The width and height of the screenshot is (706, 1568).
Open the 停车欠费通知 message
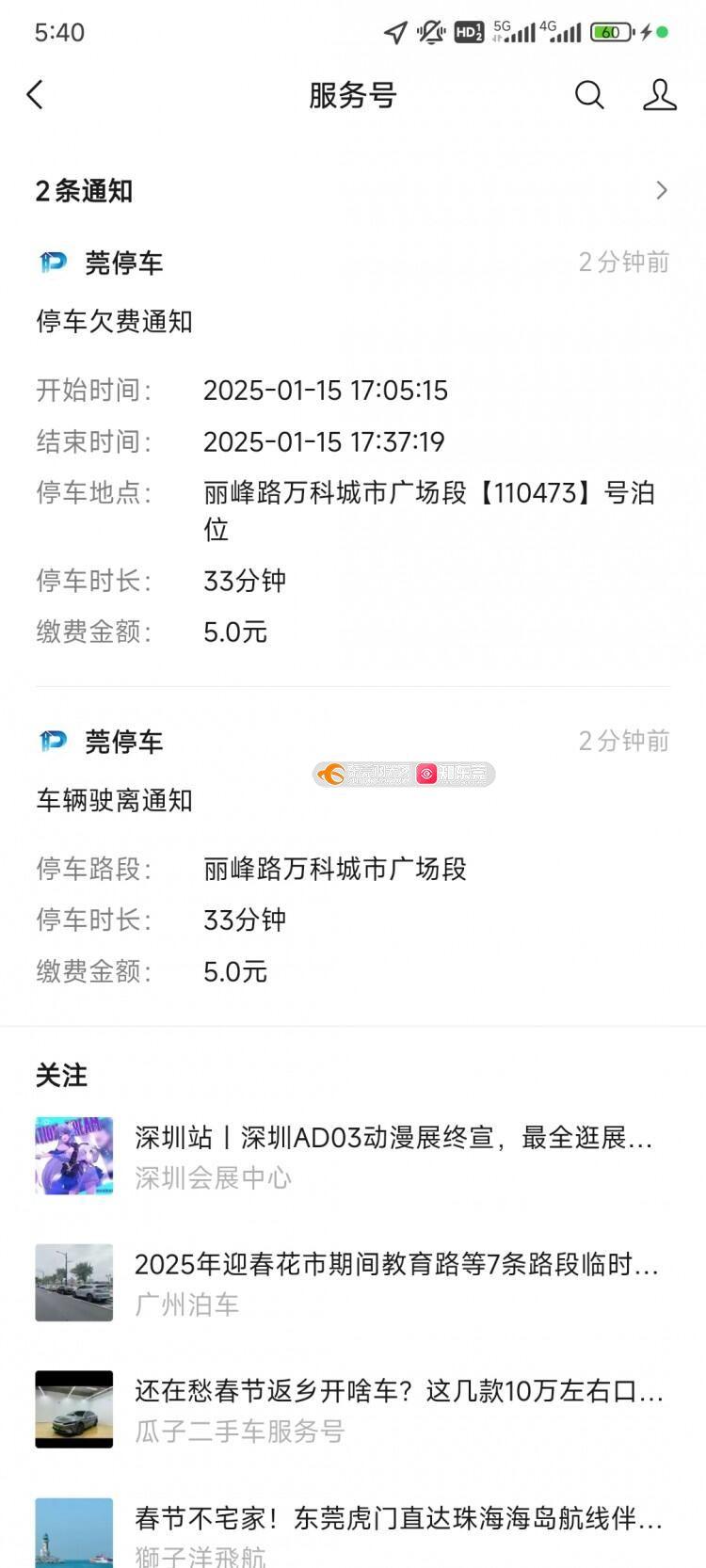click(352, 471)
